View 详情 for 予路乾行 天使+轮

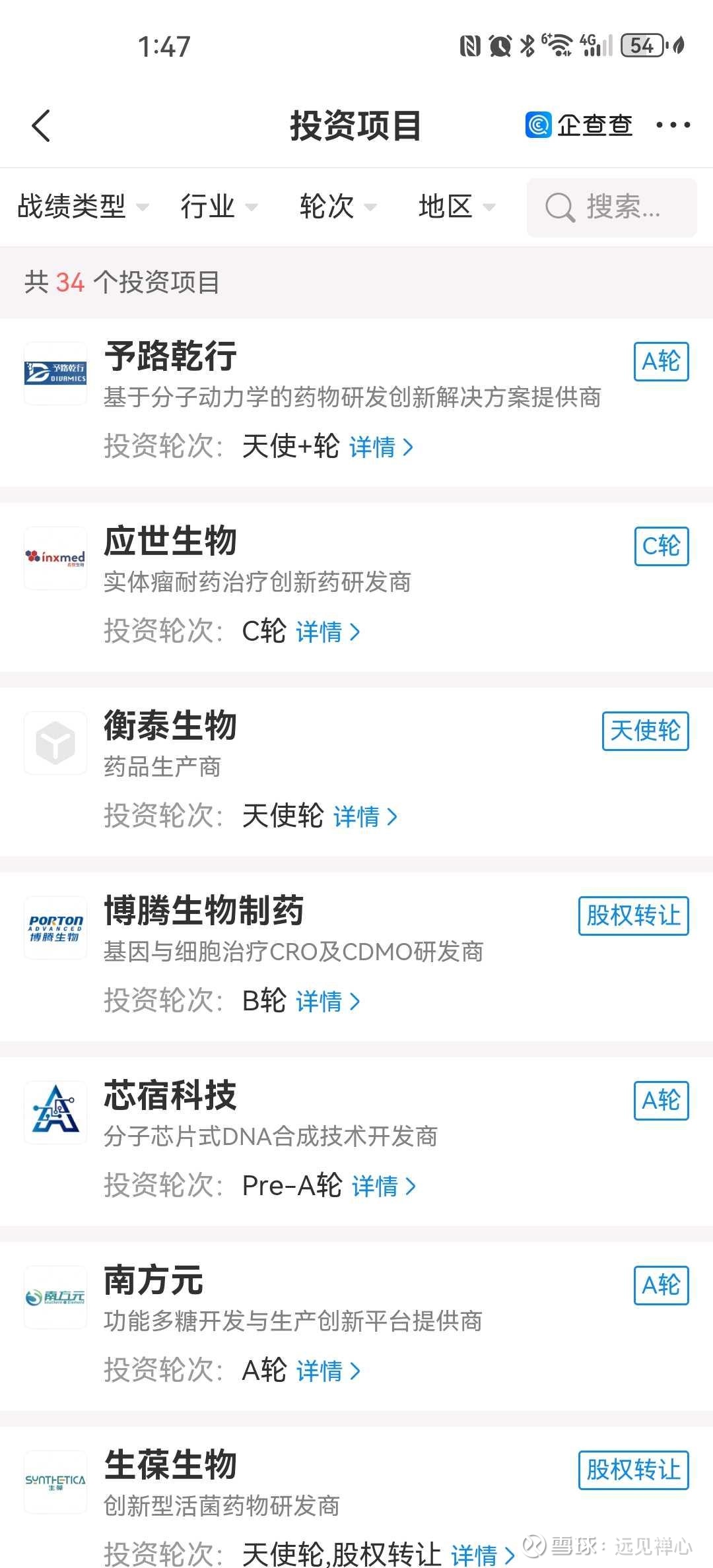[381, 447]
